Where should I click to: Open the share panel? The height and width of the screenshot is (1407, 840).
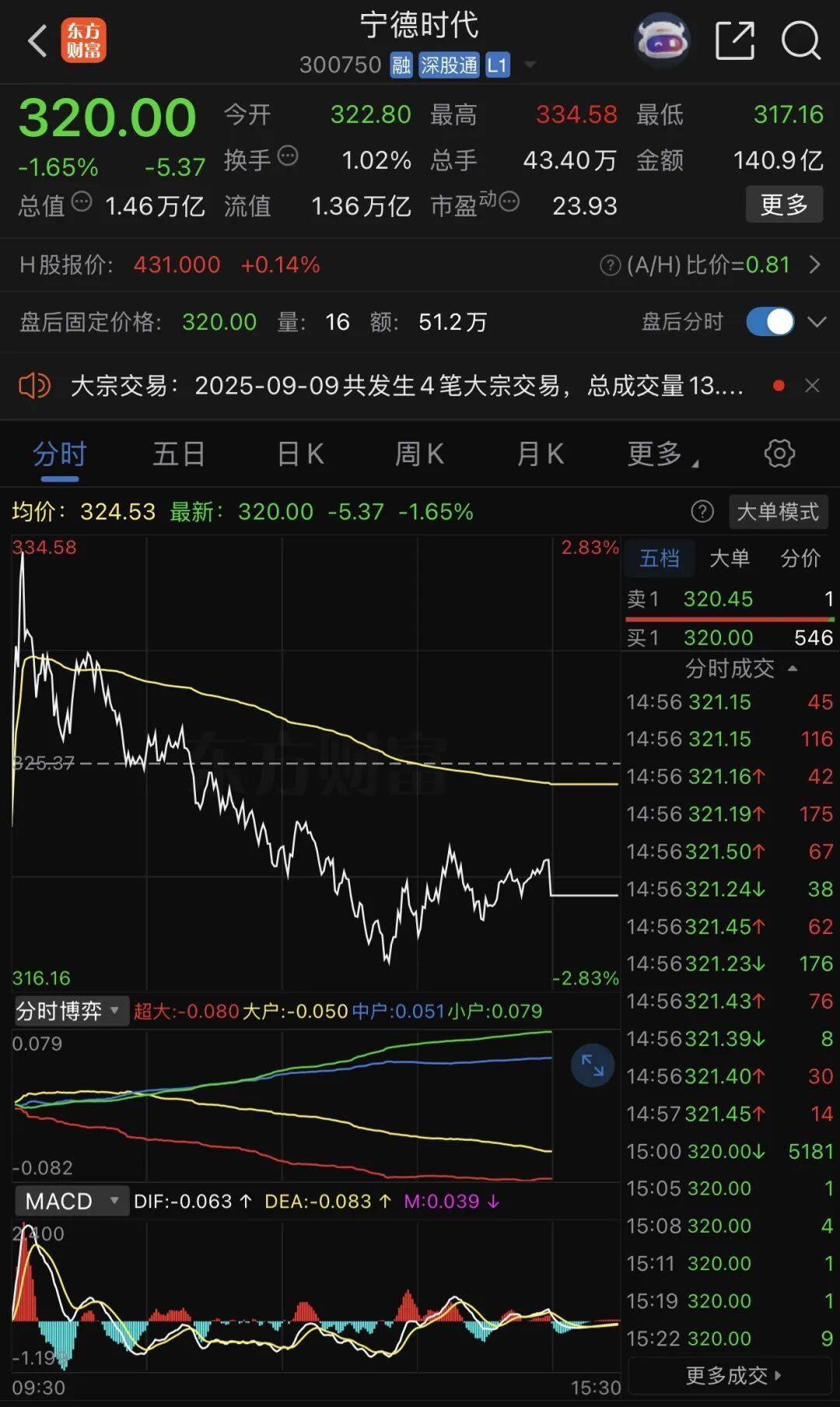click(734, 39)
